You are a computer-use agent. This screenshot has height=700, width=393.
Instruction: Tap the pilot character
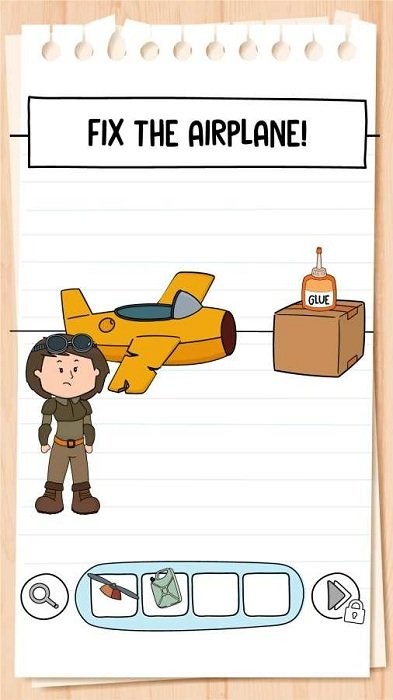[67, 424]
